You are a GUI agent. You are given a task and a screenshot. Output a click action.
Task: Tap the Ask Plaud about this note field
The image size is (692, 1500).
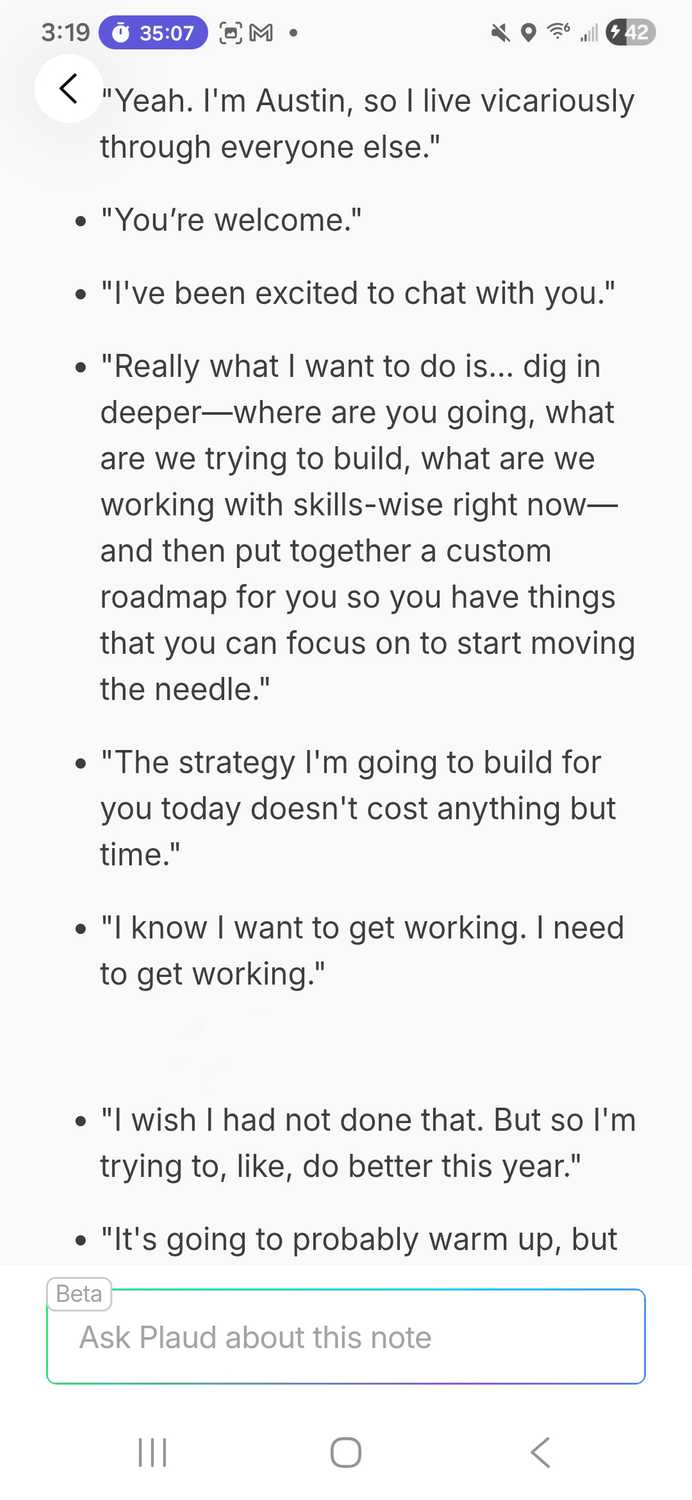[x=346, y=1337]
